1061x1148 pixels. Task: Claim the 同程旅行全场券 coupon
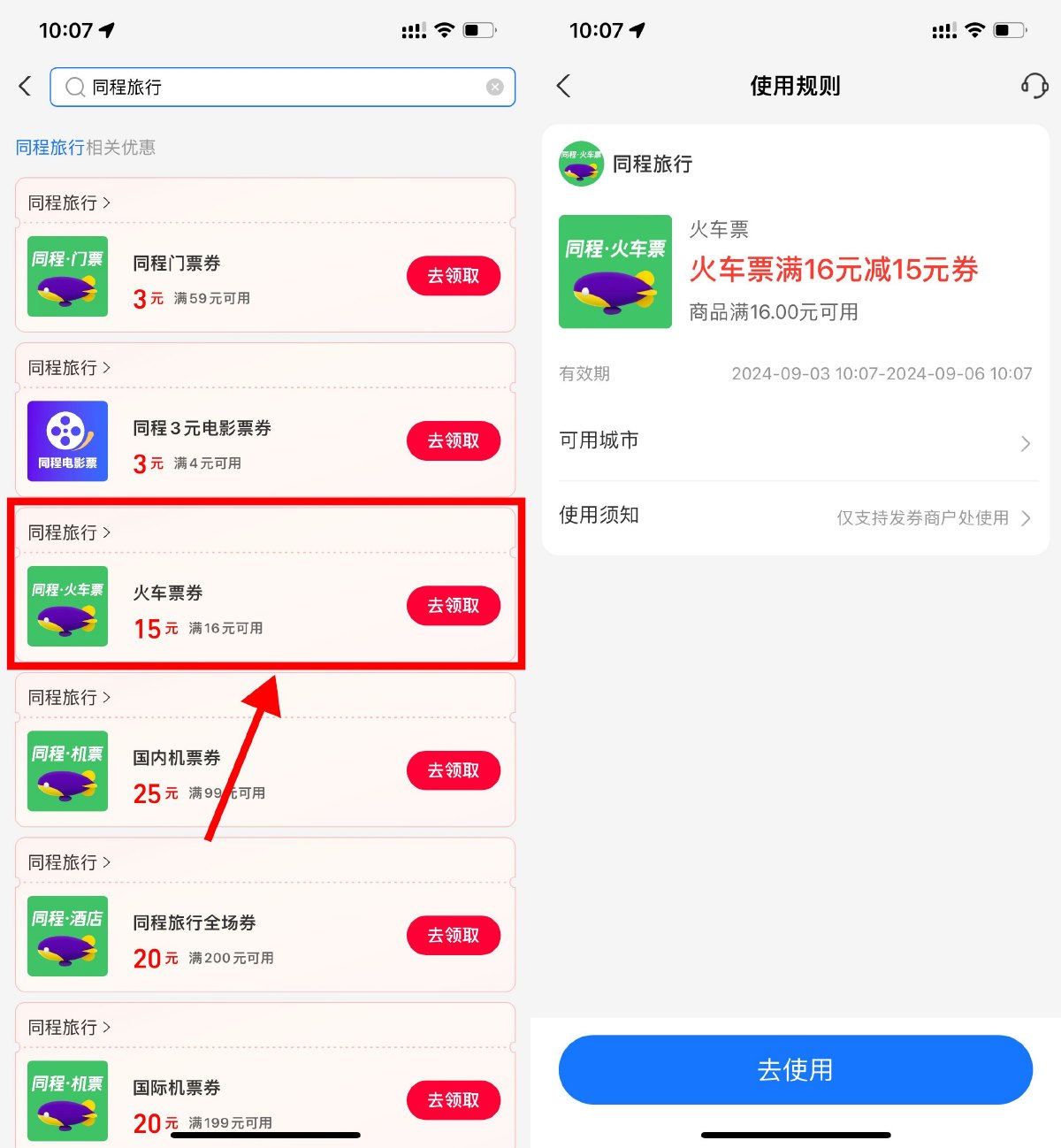point(453,935)
